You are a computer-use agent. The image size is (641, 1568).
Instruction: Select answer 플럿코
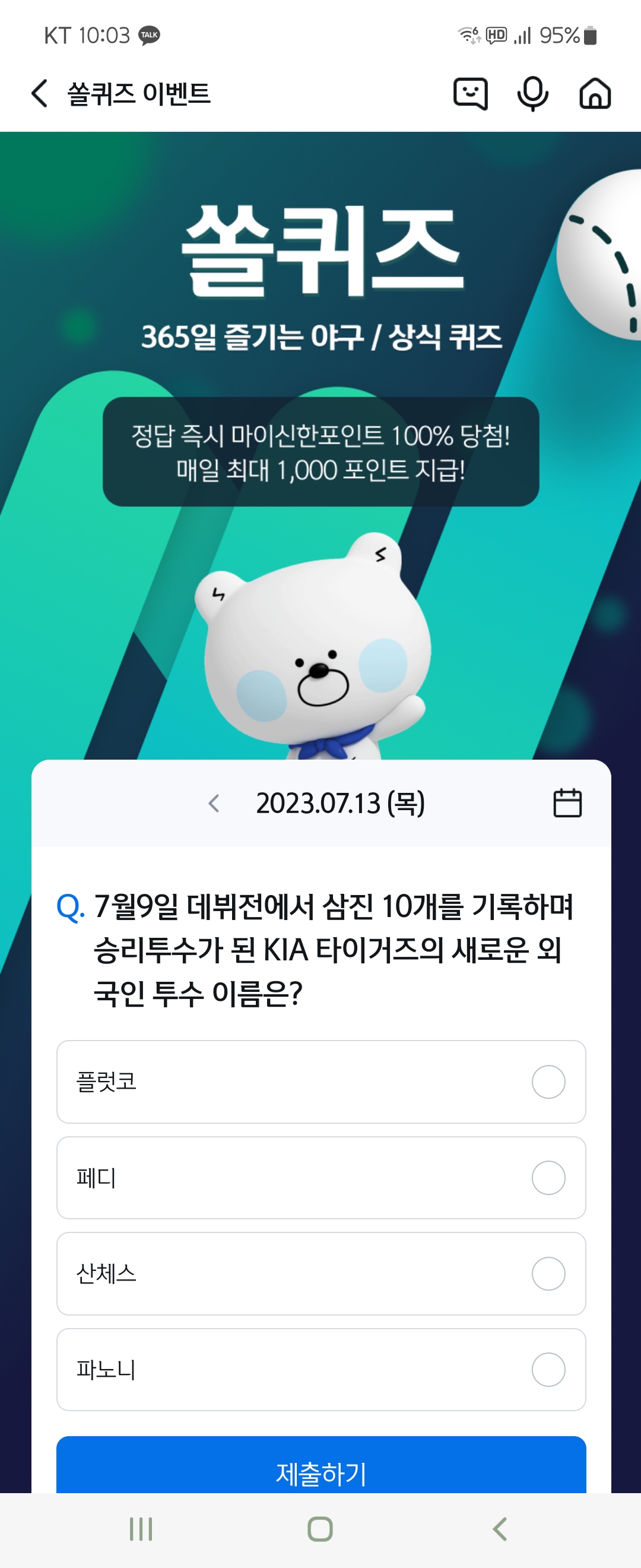(321, 1082)
